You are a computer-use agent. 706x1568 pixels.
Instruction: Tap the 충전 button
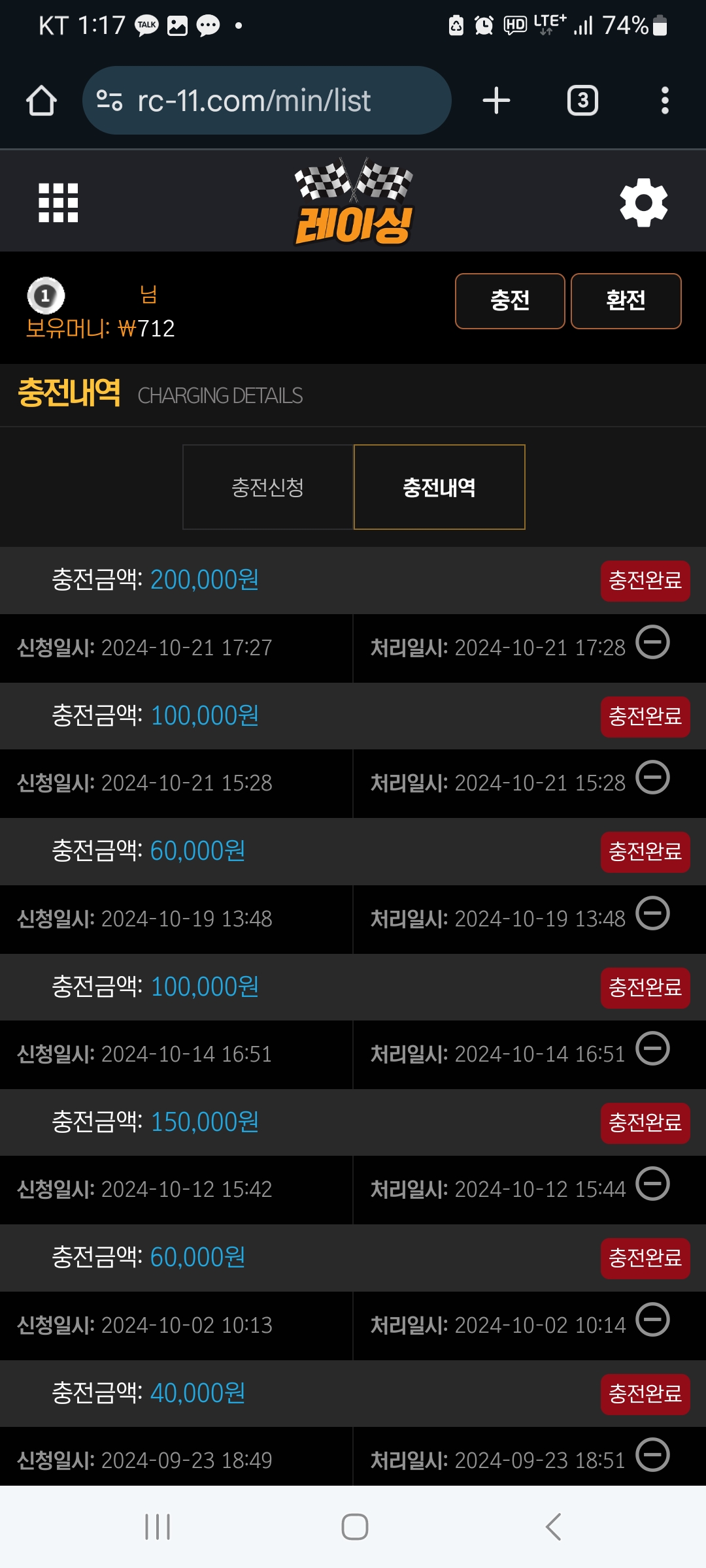click(510, 301)
